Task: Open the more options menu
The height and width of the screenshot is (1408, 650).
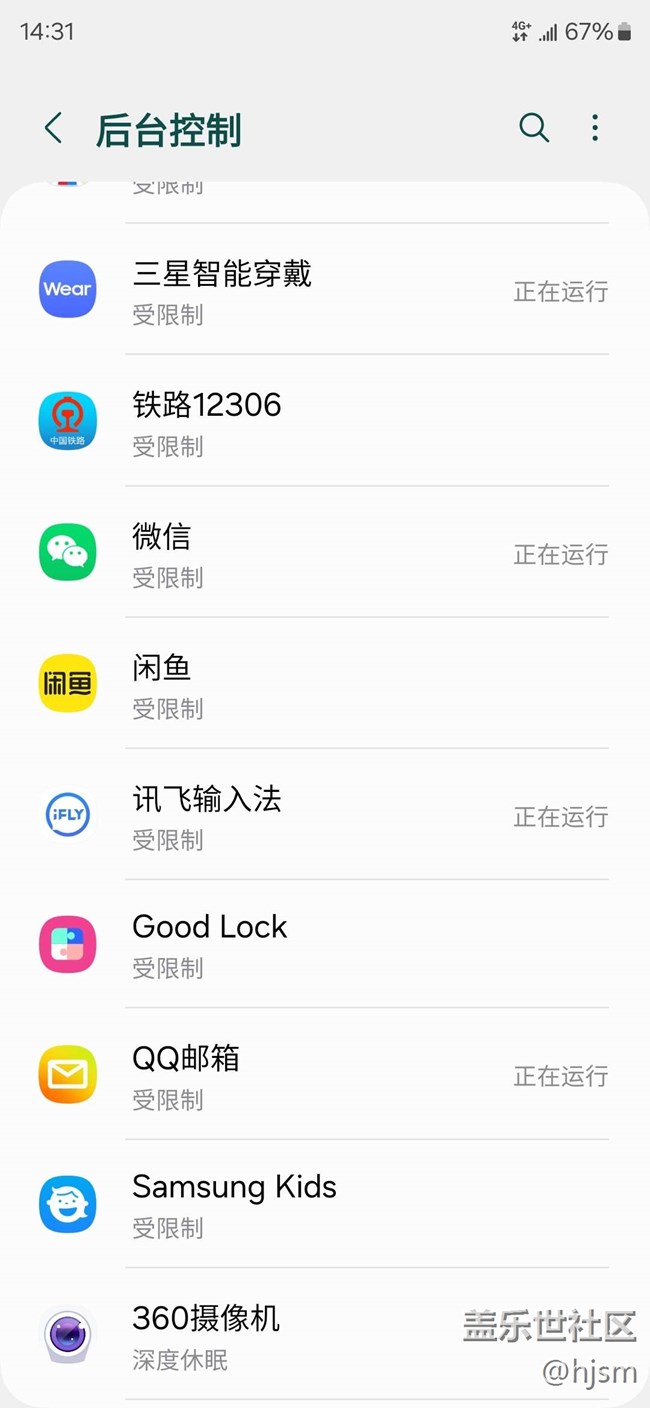Action: tap(595, 128)
